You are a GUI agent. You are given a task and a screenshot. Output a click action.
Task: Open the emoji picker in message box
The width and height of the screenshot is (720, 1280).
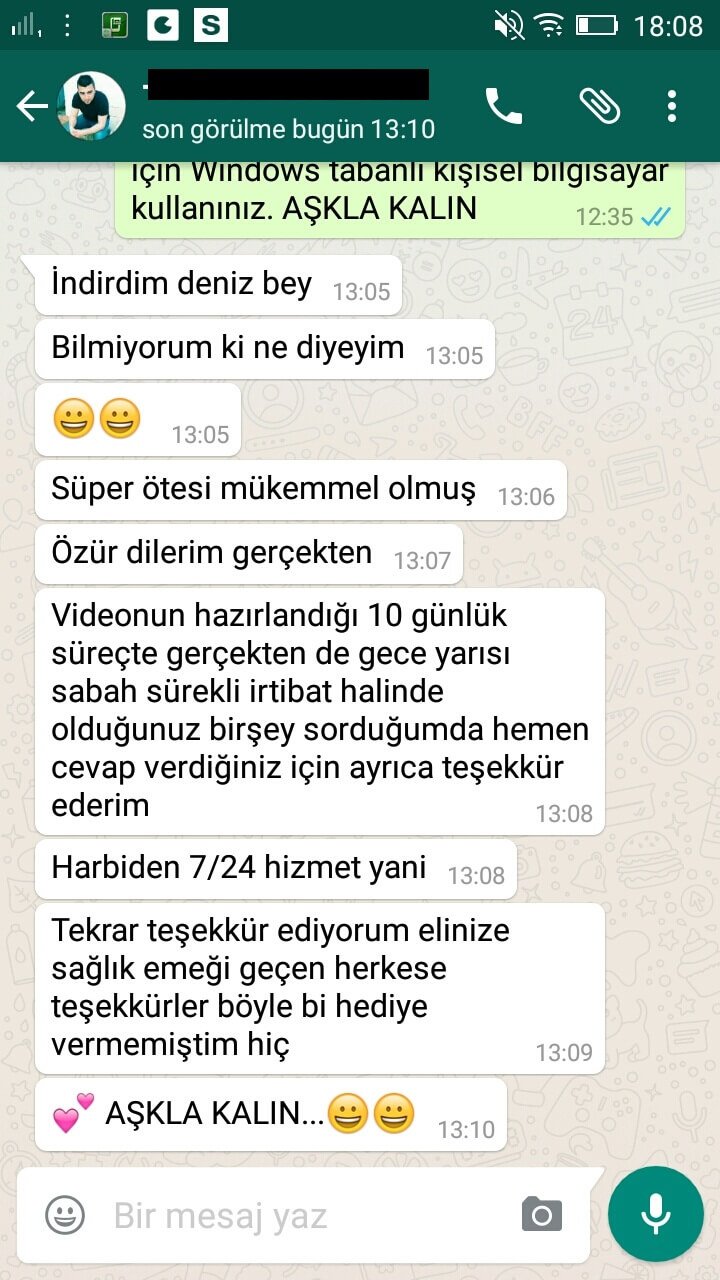point(65,1215)
